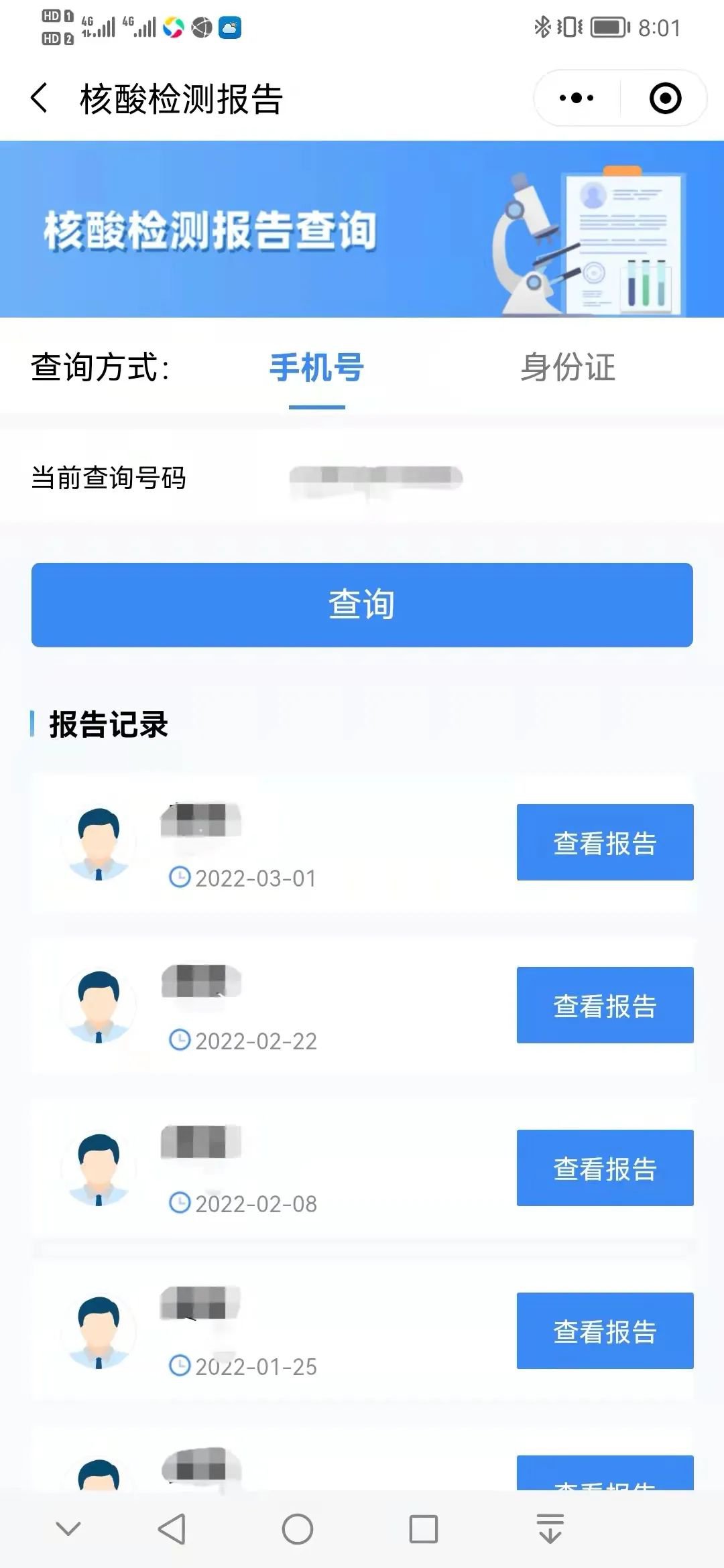View report dated 2022-02-22
This screenshot has width=724, height=1568.
point(605,1005)
